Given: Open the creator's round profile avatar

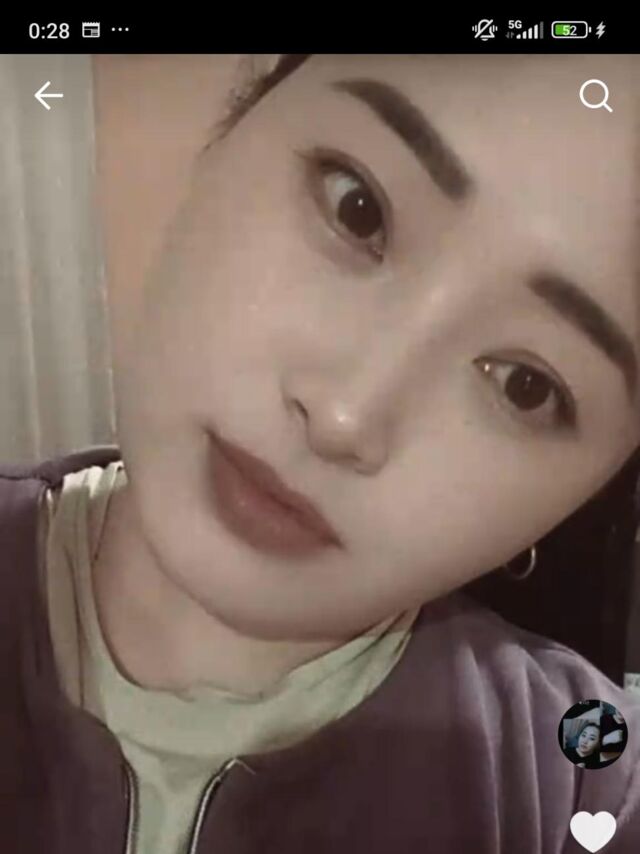Looking at the screenshot, I should coord(593,734).
